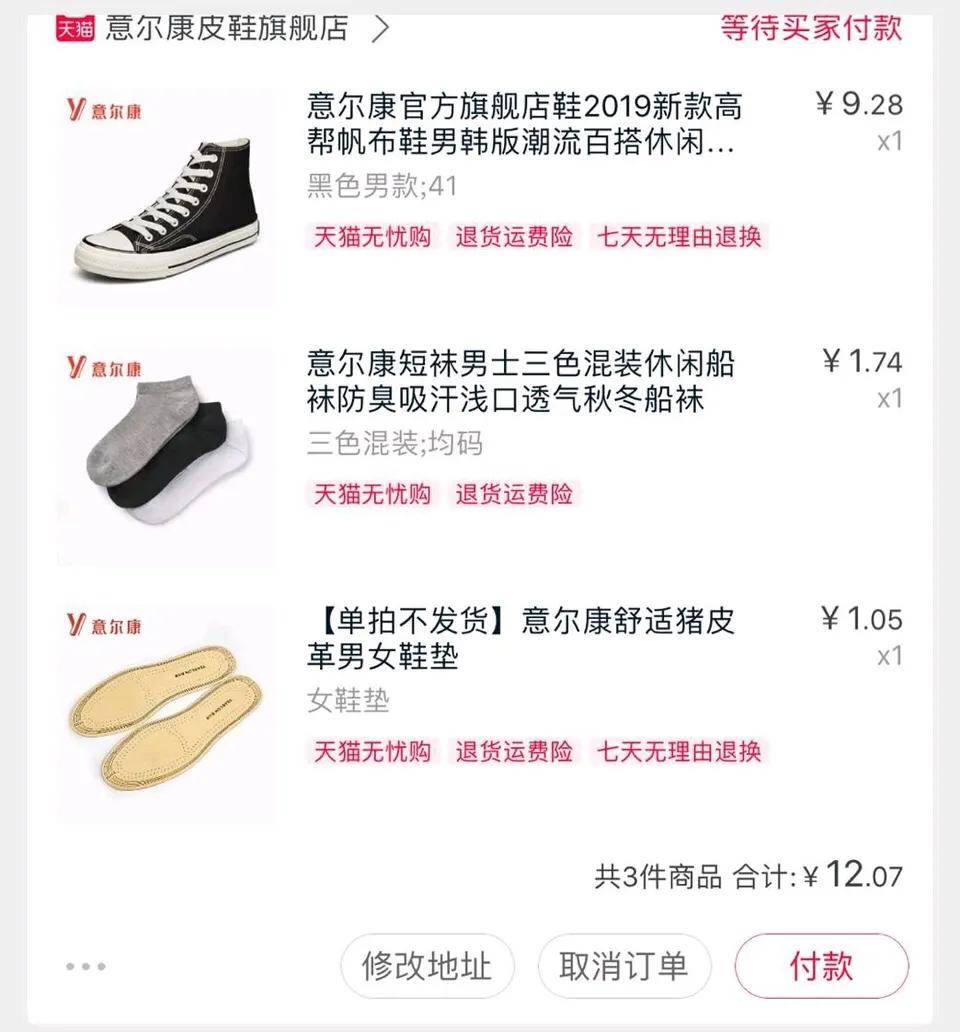960x1032 pixels.
Task: Click the 取消订单 cancel order button
Action: 624,966
